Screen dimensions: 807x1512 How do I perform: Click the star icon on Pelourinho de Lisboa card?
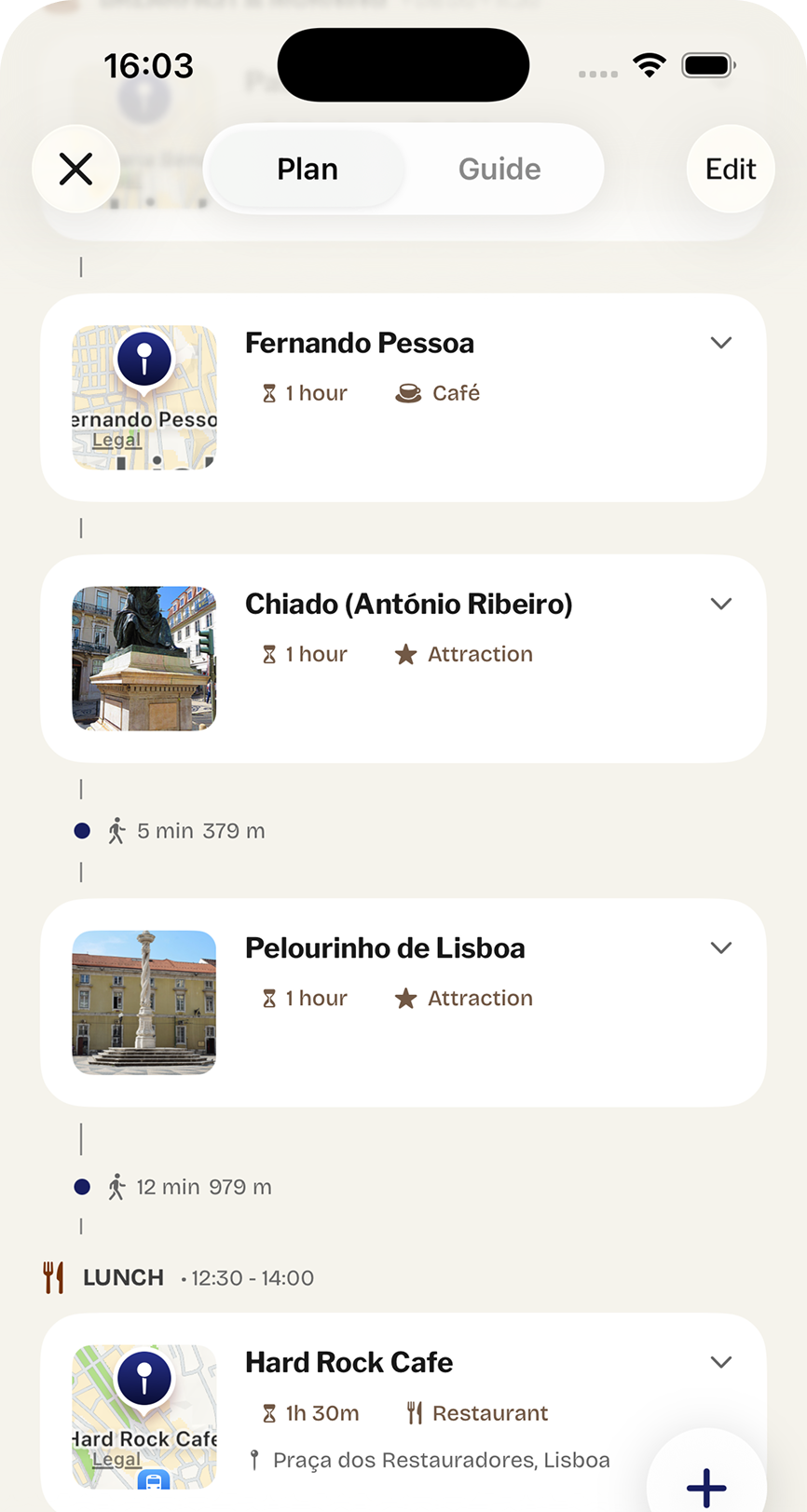[x=405, y=998]
